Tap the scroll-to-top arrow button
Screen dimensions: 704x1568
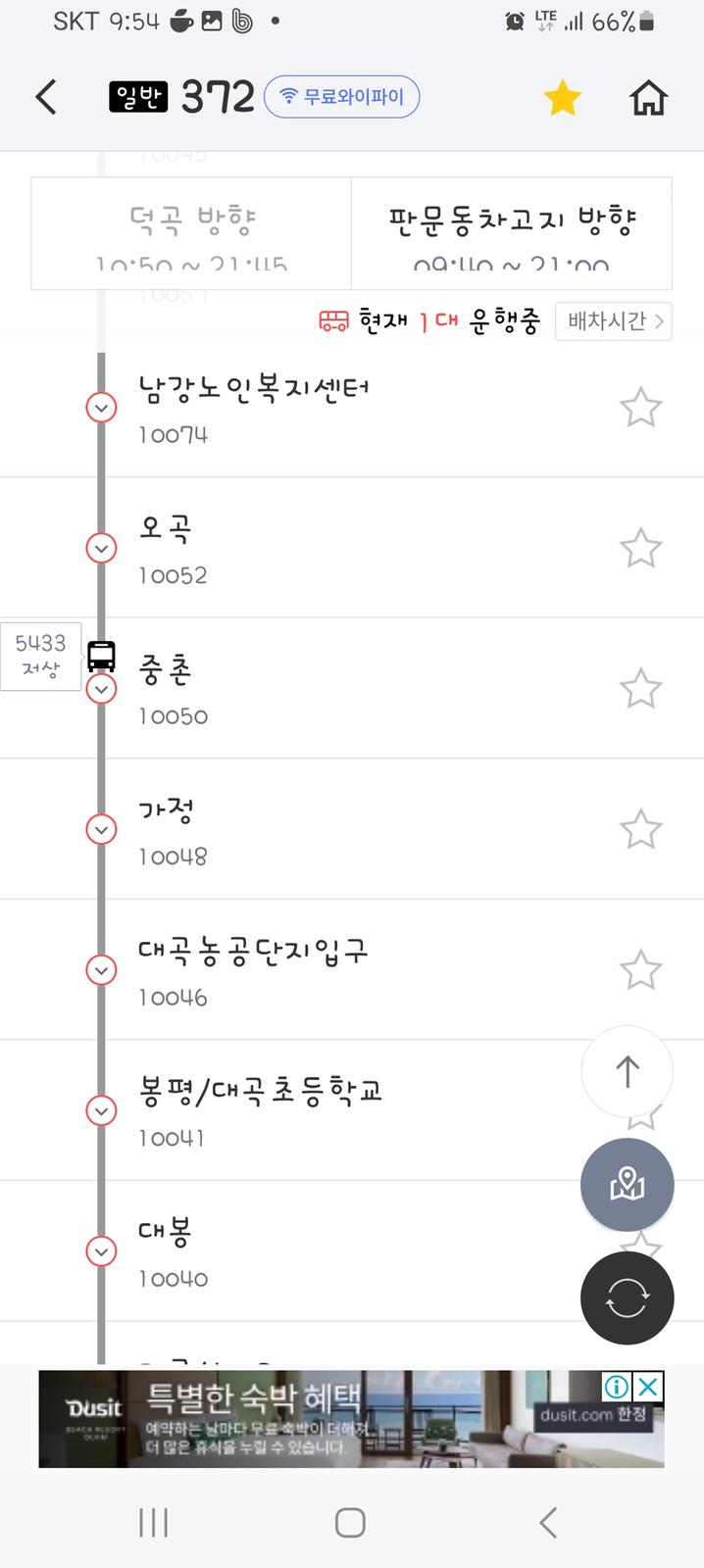click(628, 1071)
